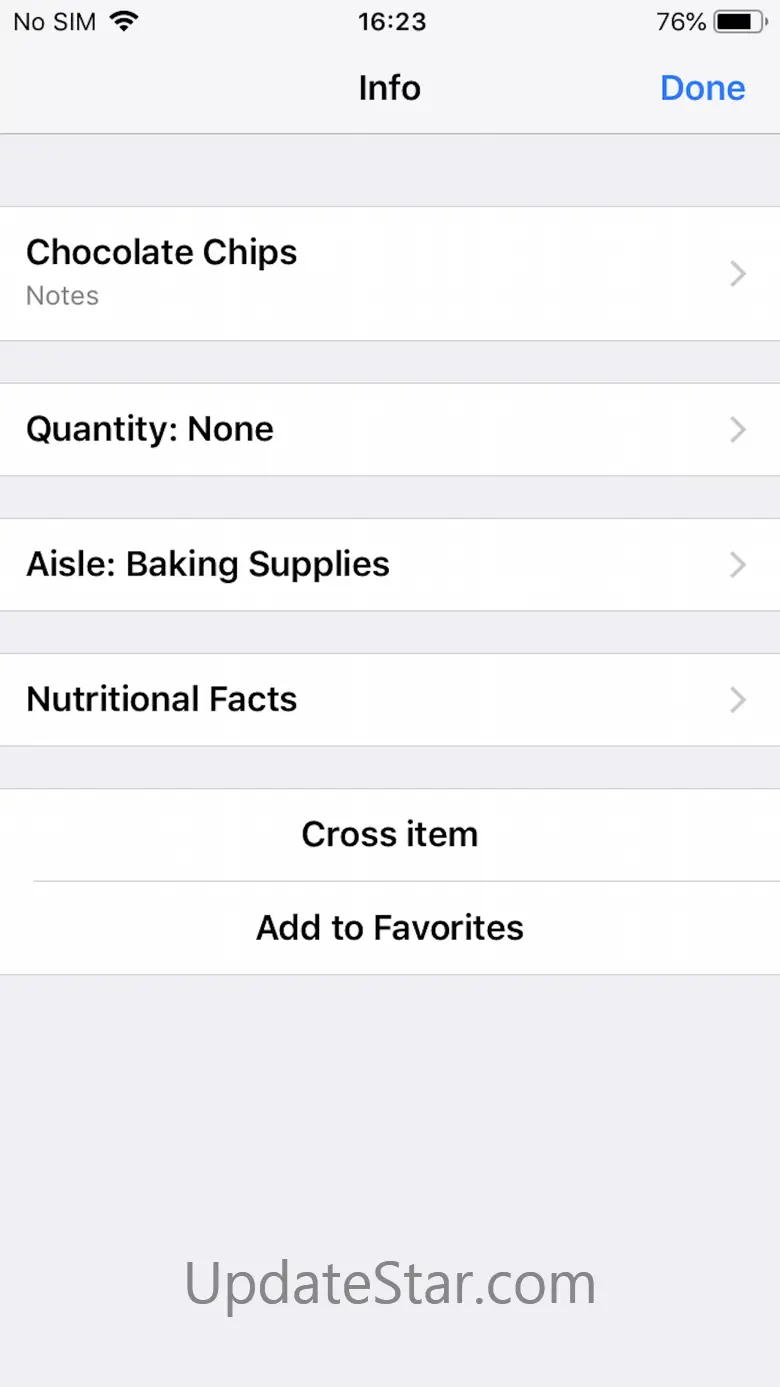
Task: Select Cross item
Action: (x=390, y=834)
